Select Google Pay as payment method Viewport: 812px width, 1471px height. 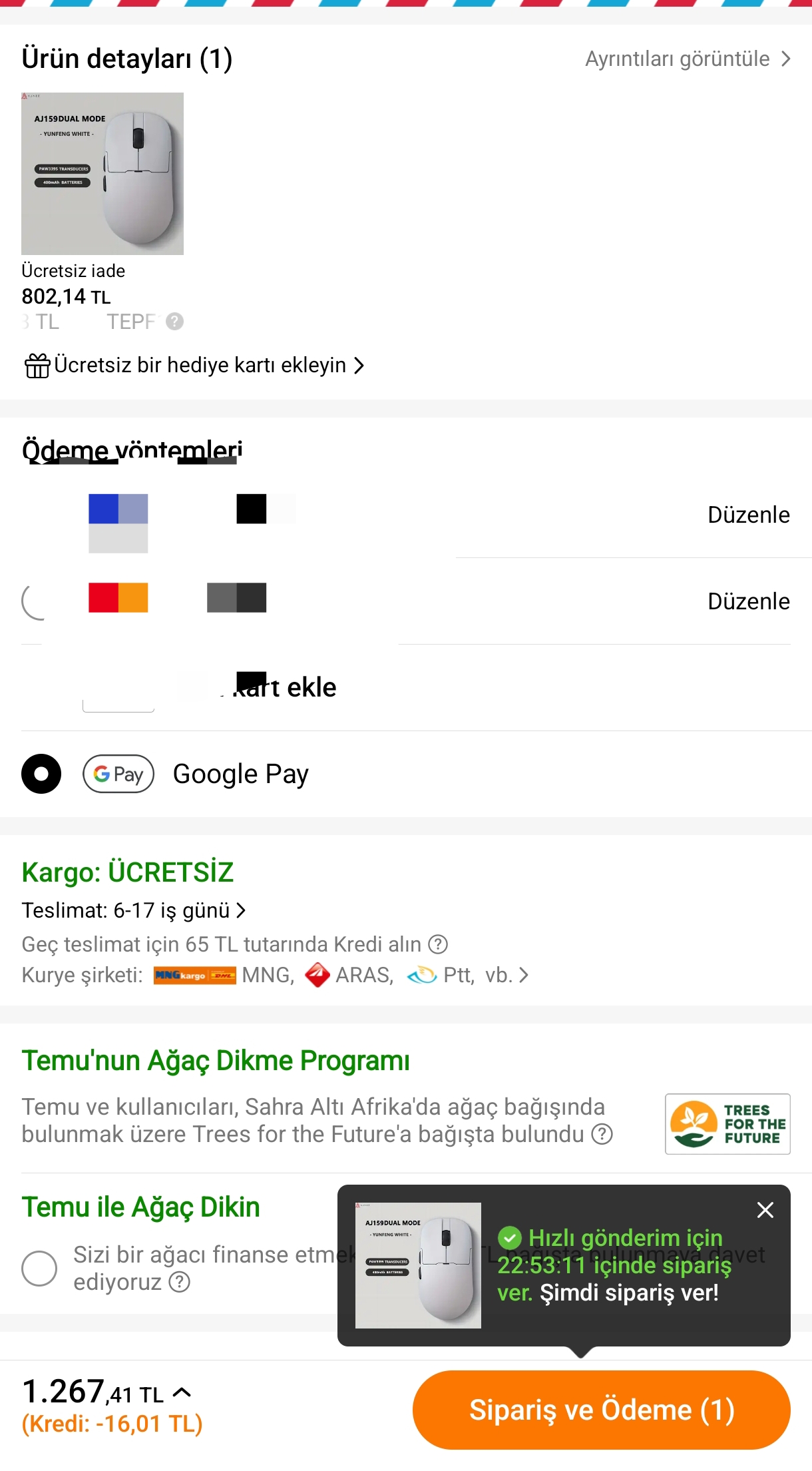(41, 774)
